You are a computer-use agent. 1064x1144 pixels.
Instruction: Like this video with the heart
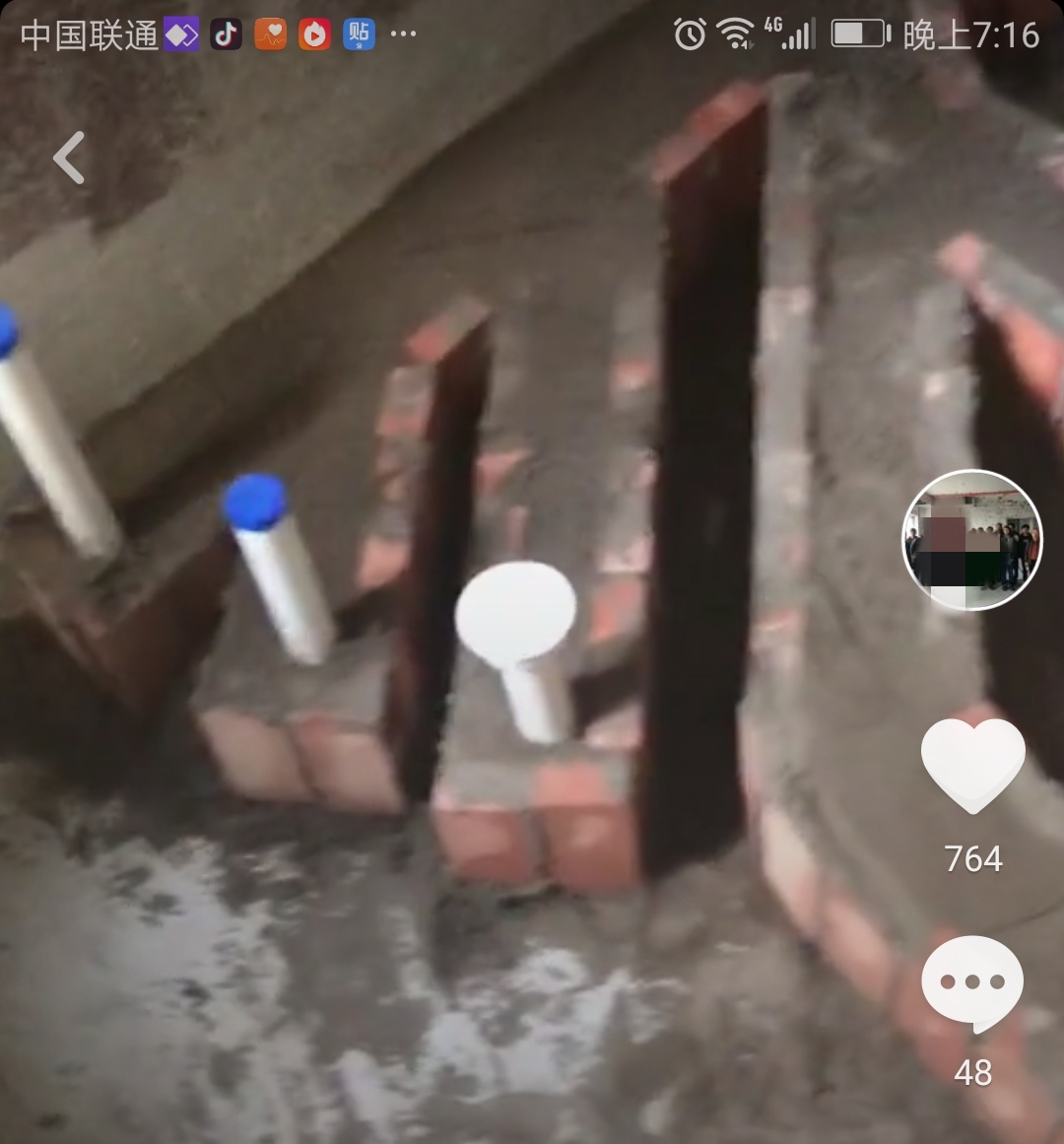click(x=972, y=766)
